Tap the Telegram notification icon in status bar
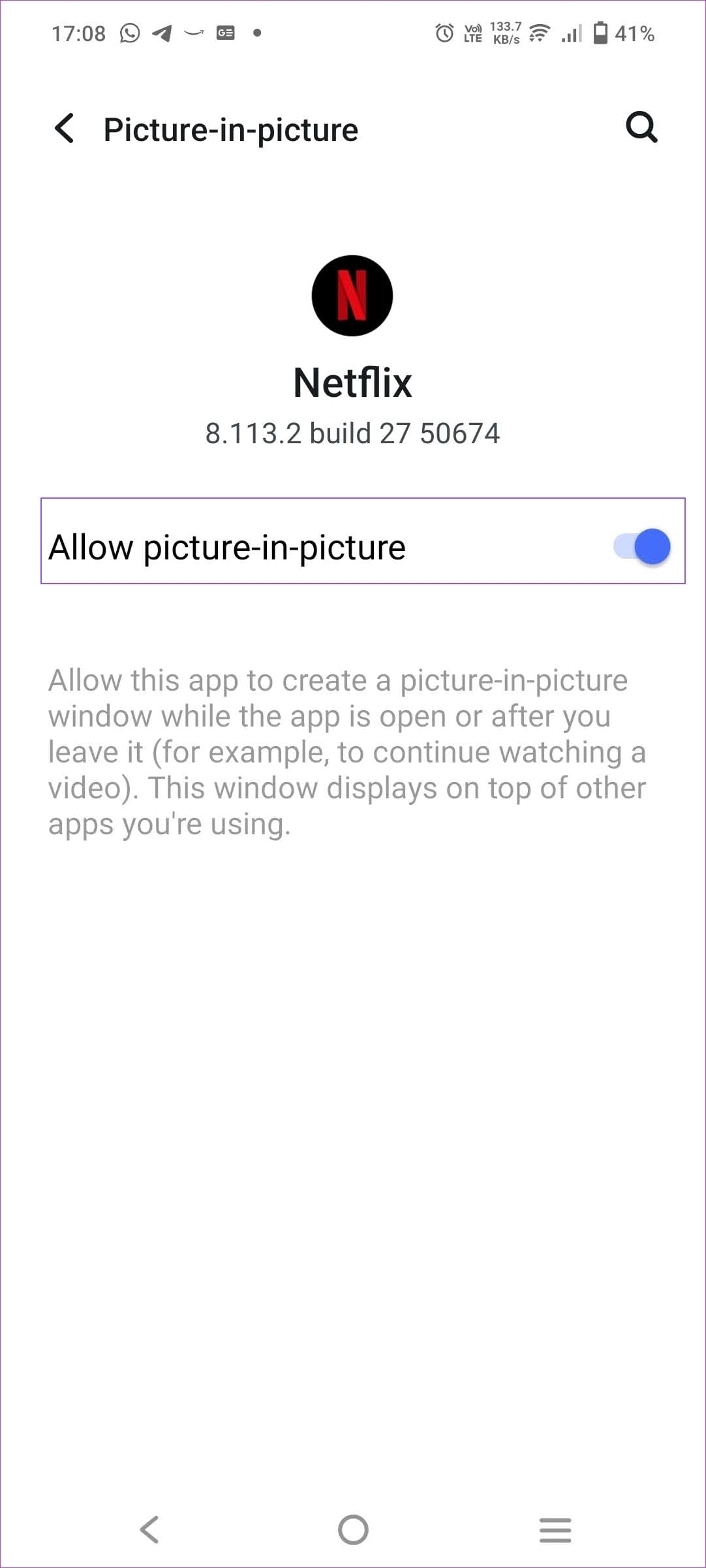The image size is (706, 1568). 162,32
